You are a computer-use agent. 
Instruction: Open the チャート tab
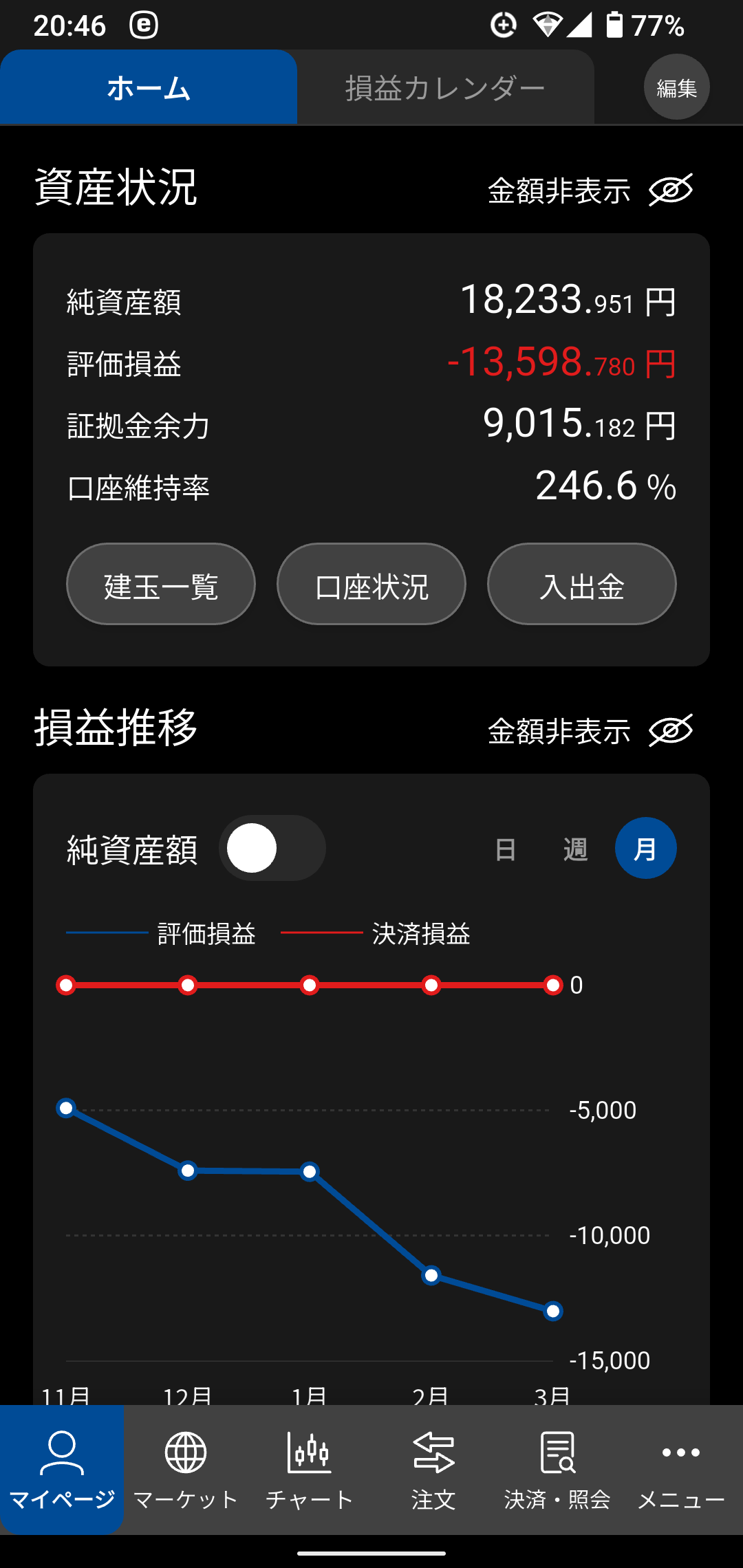(310, 1470)
